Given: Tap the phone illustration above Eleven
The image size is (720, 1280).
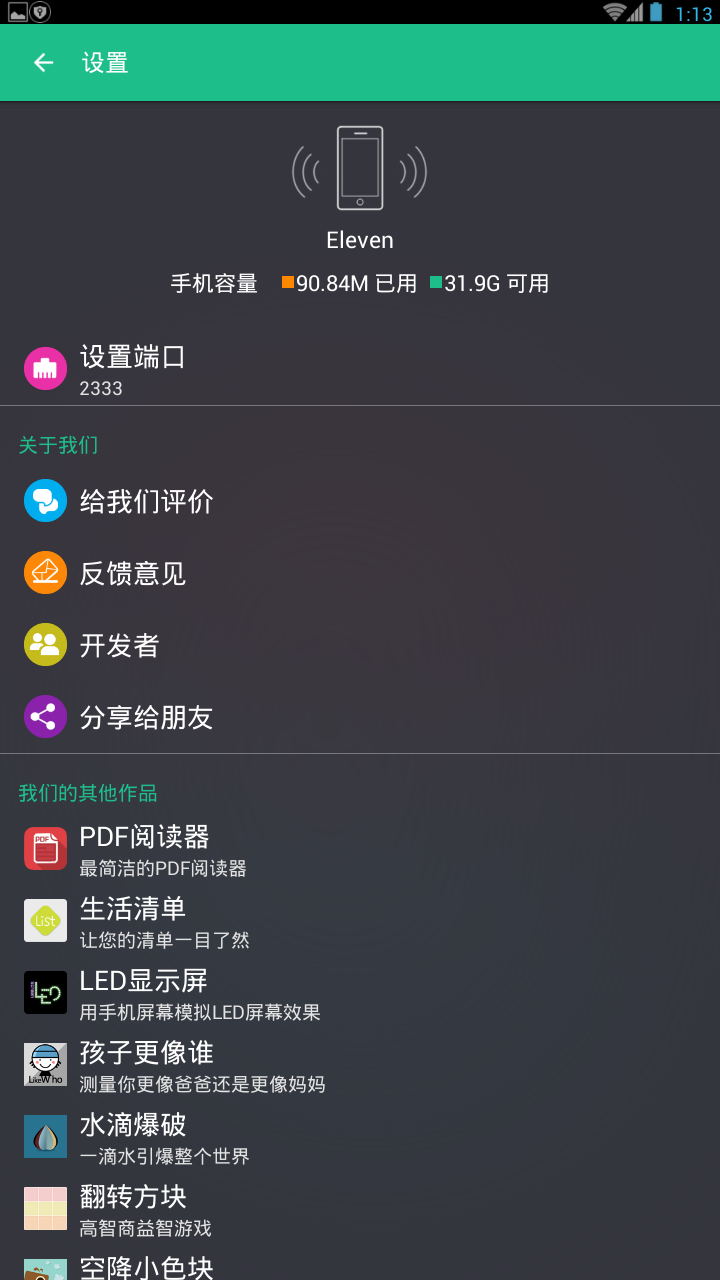Looking at the screenshot, I should point(359,167).
